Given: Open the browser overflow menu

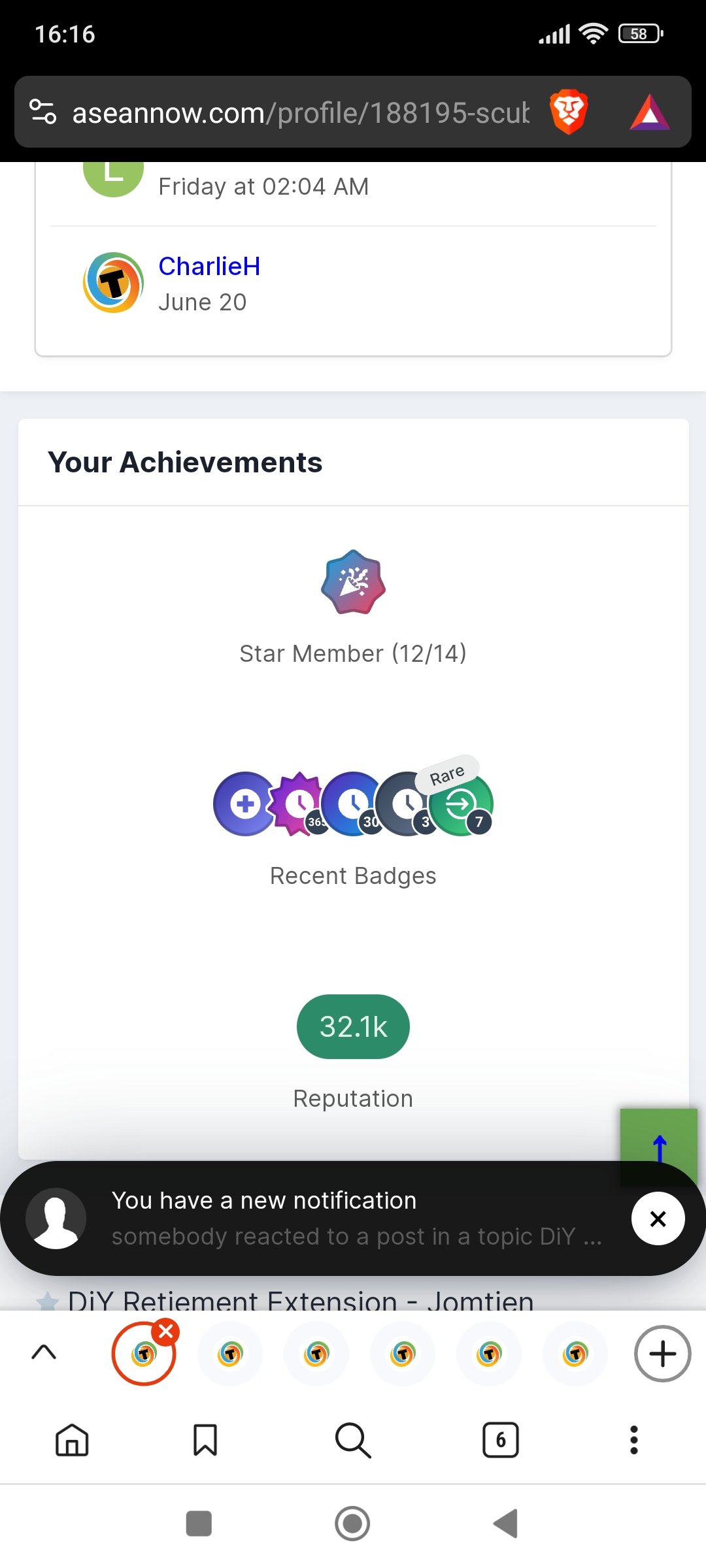Looking at the screenshot, I should [x=633, y=1440].
